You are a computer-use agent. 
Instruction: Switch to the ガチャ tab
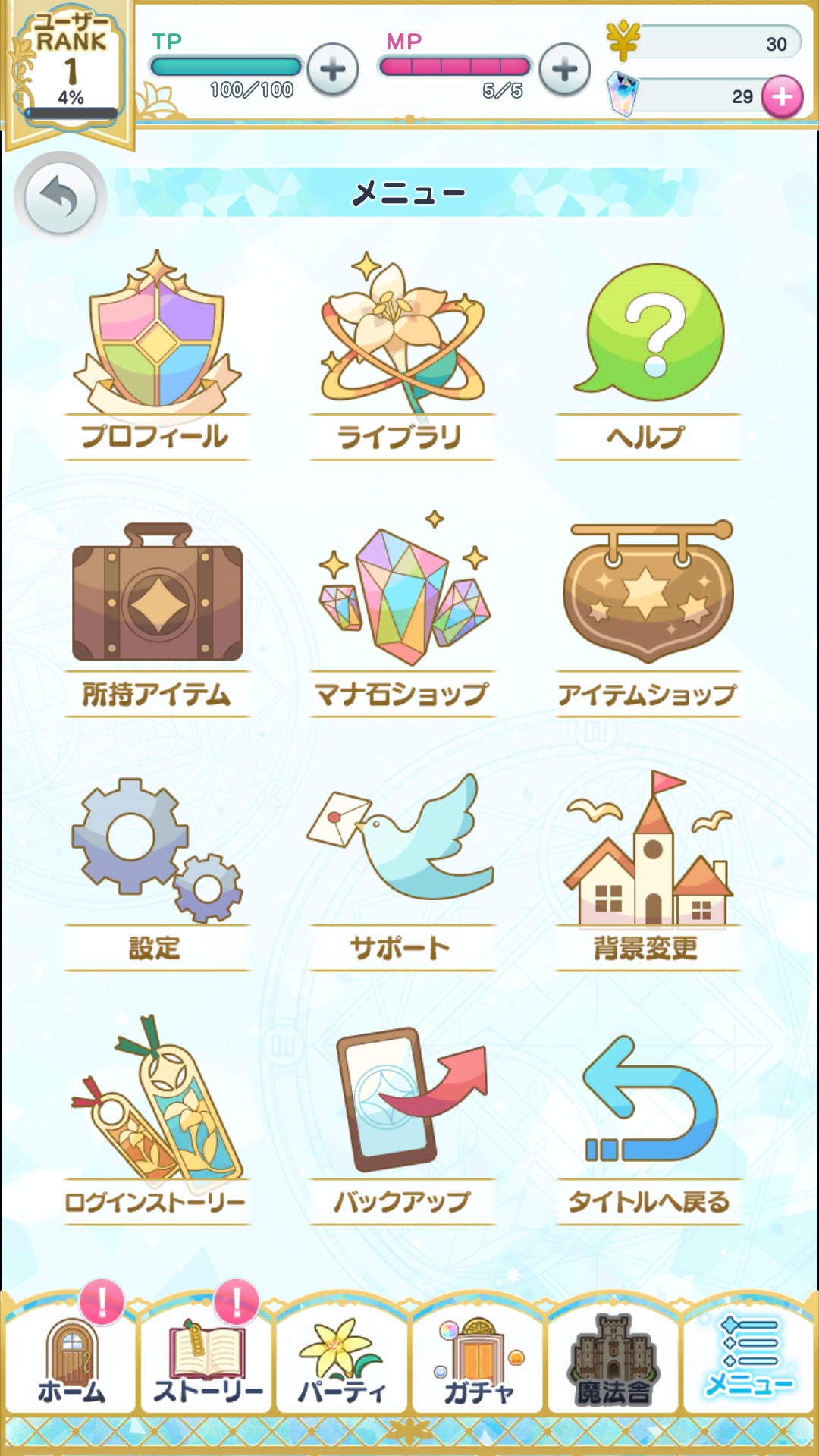pyautogui.click(x=478, y=1361)
